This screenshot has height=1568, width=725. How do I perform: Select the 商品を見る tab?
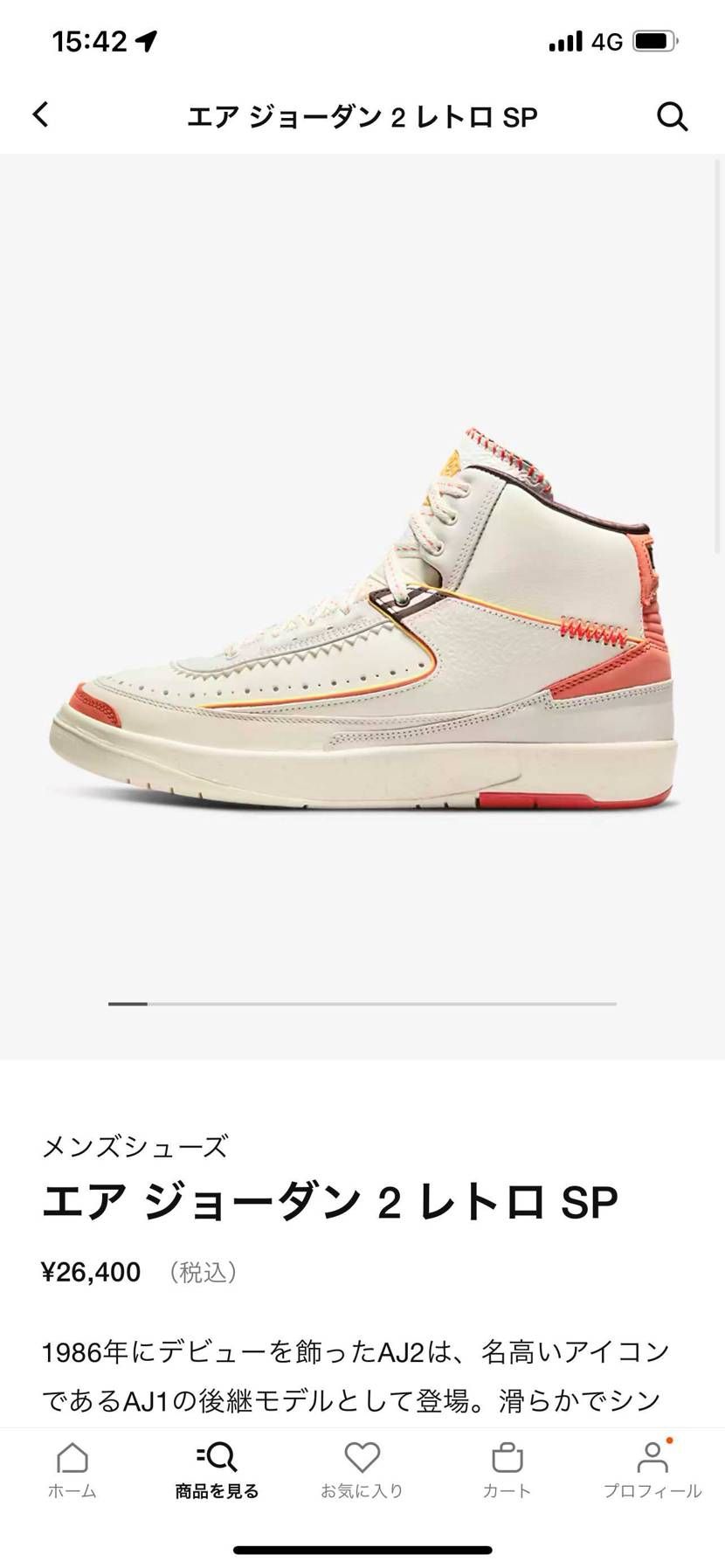click(x=217, y=1470)
